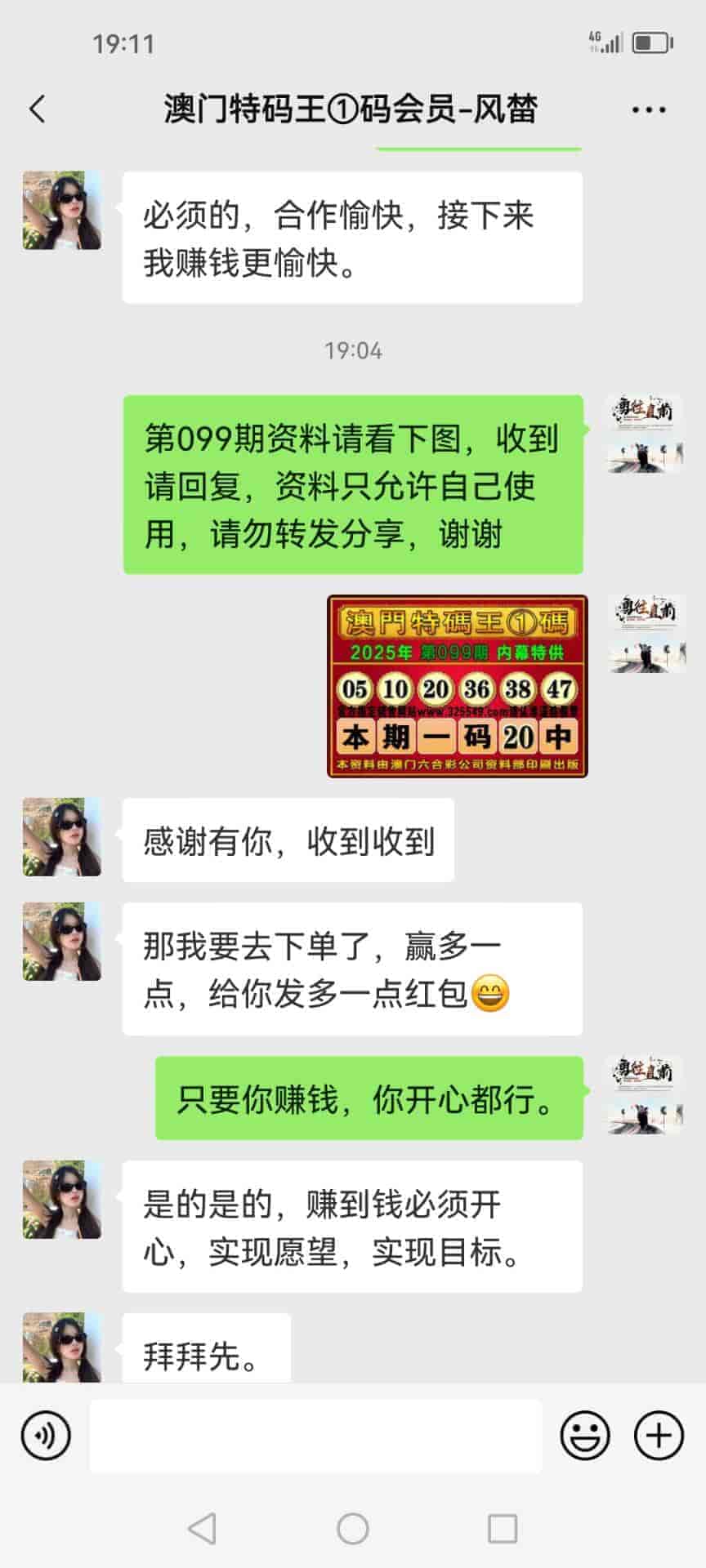Tap contact avatar beside 感谢有你 message

(x=62, y=837)
